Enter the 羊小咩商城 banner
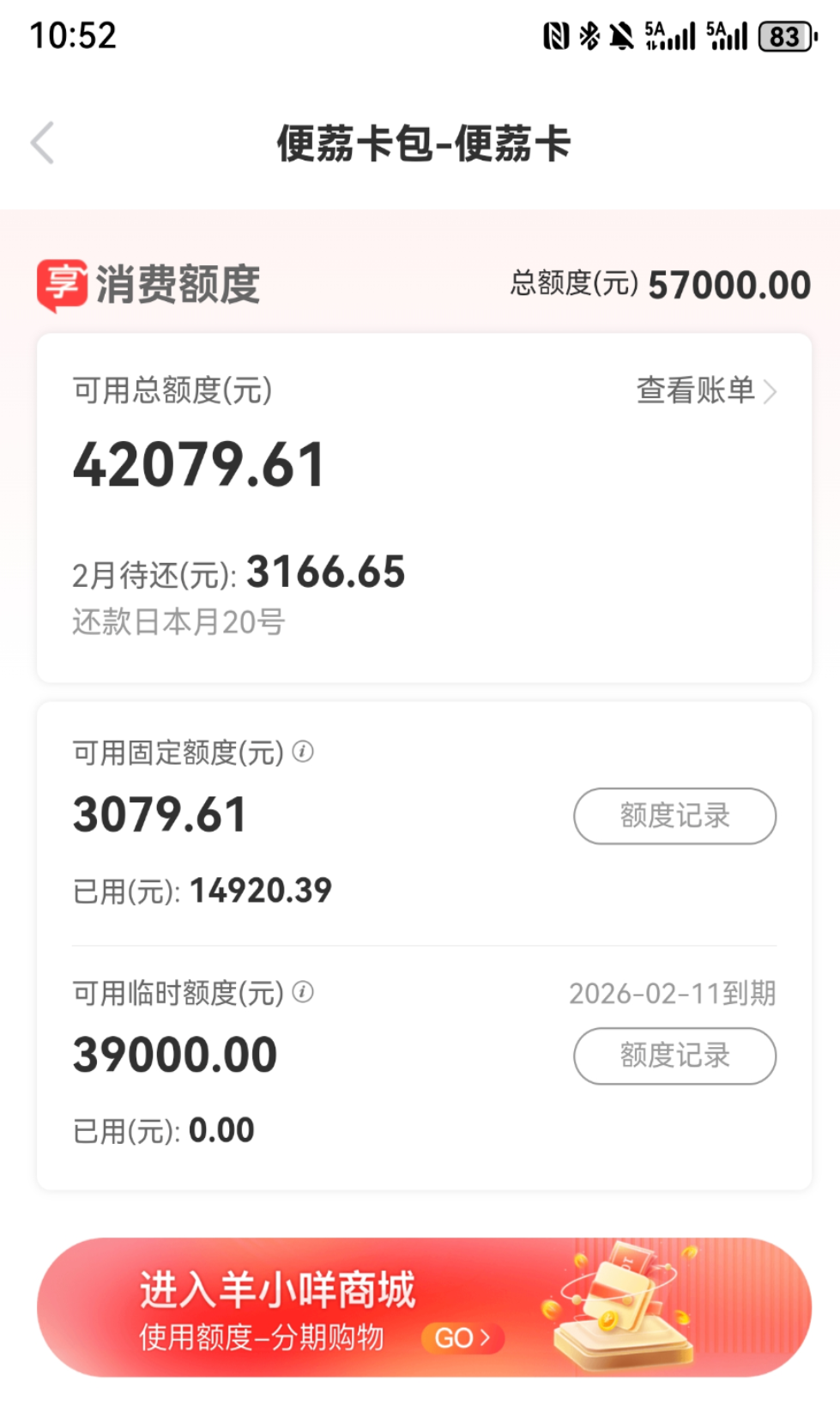Screen dimensions: 840x1416 coord(424,1307)
